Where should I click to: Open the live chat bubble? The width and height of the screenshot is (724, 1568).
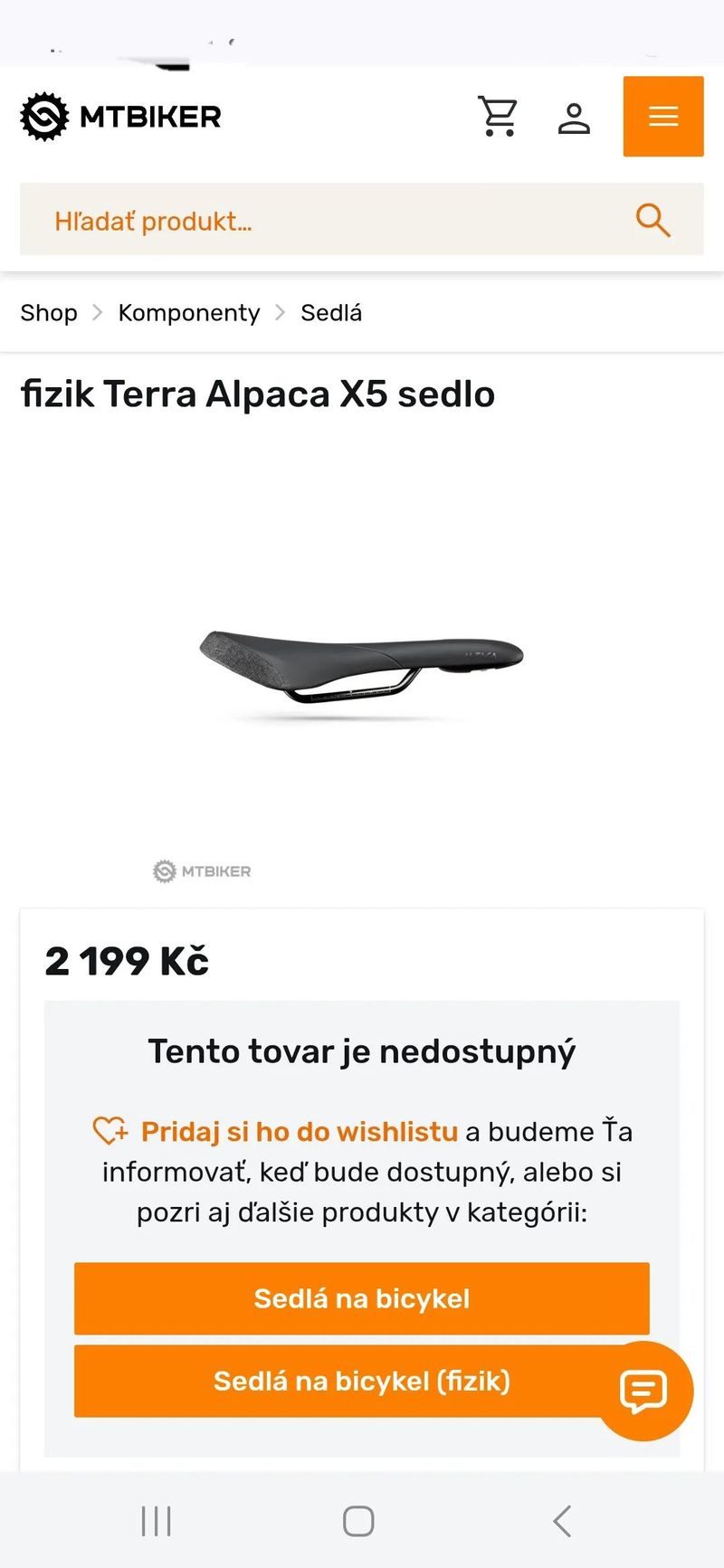[x=643, y=1392]
